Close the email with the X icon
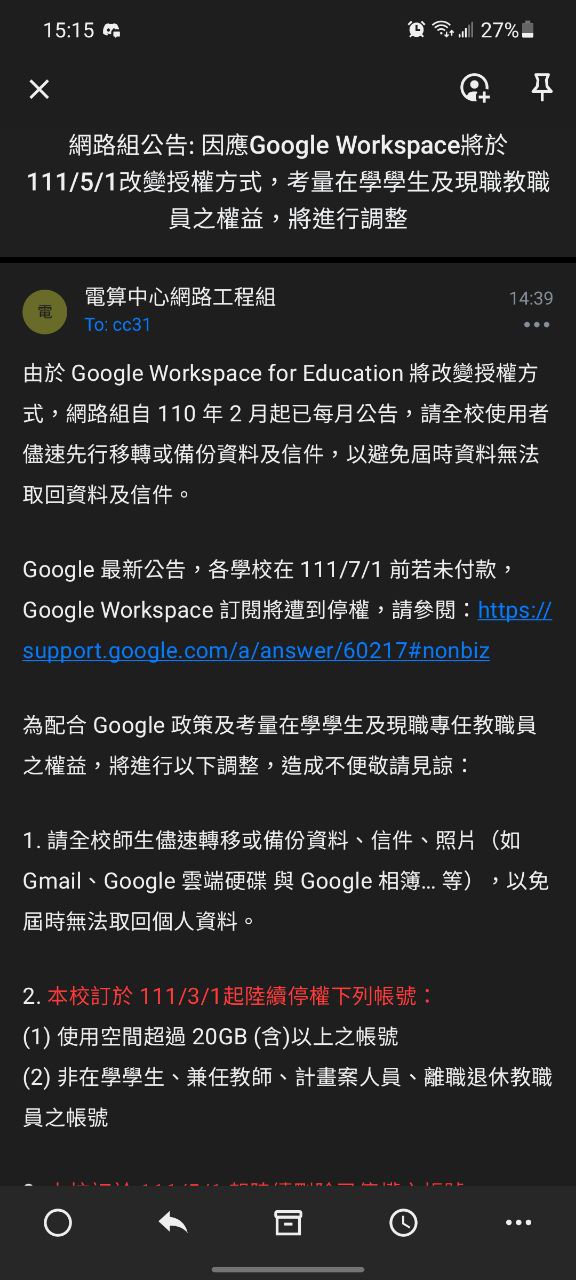 pos(39,90)
